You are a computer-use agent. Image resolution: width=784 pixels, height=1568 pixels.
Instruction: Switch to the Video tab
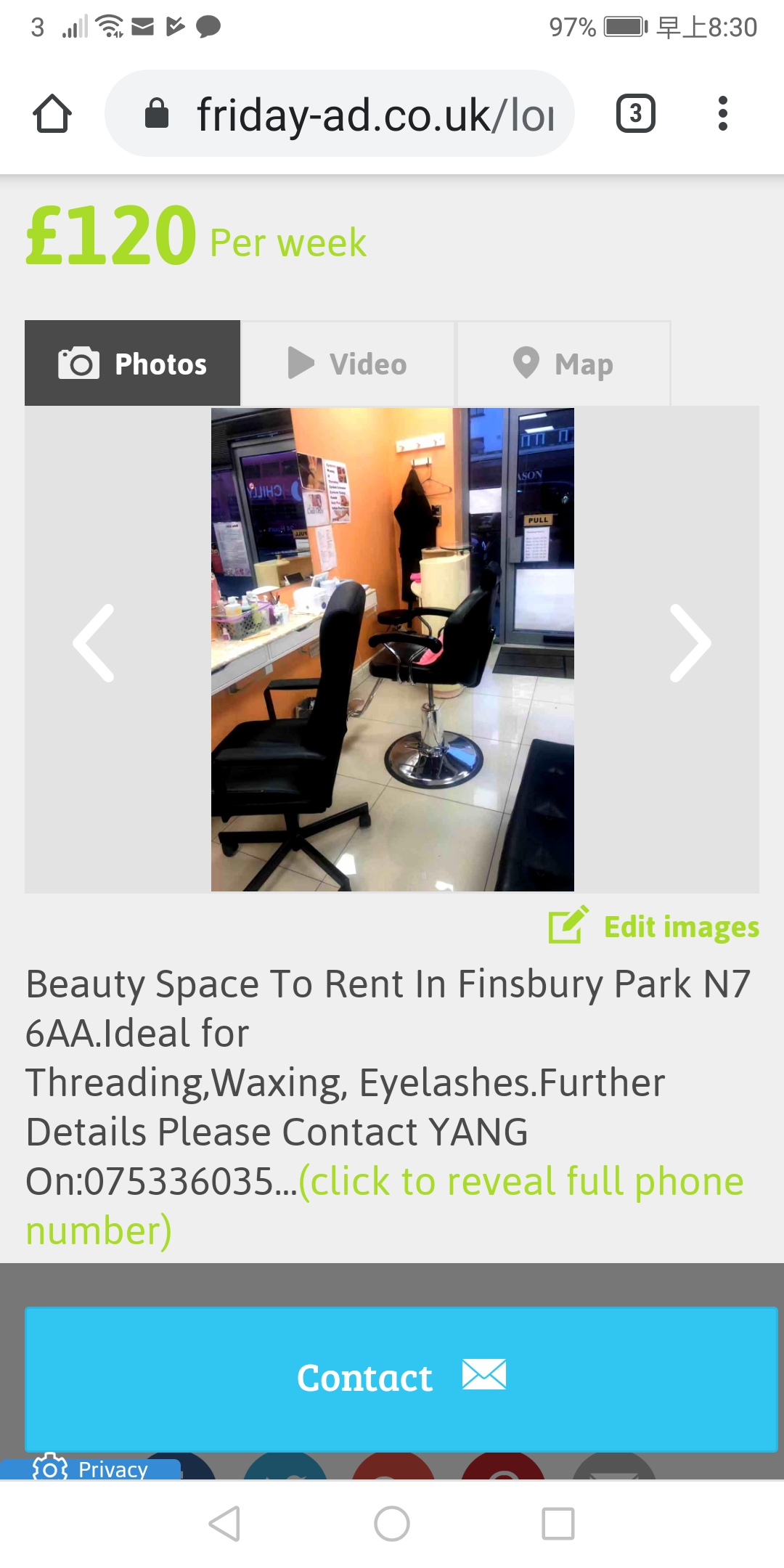348,364
